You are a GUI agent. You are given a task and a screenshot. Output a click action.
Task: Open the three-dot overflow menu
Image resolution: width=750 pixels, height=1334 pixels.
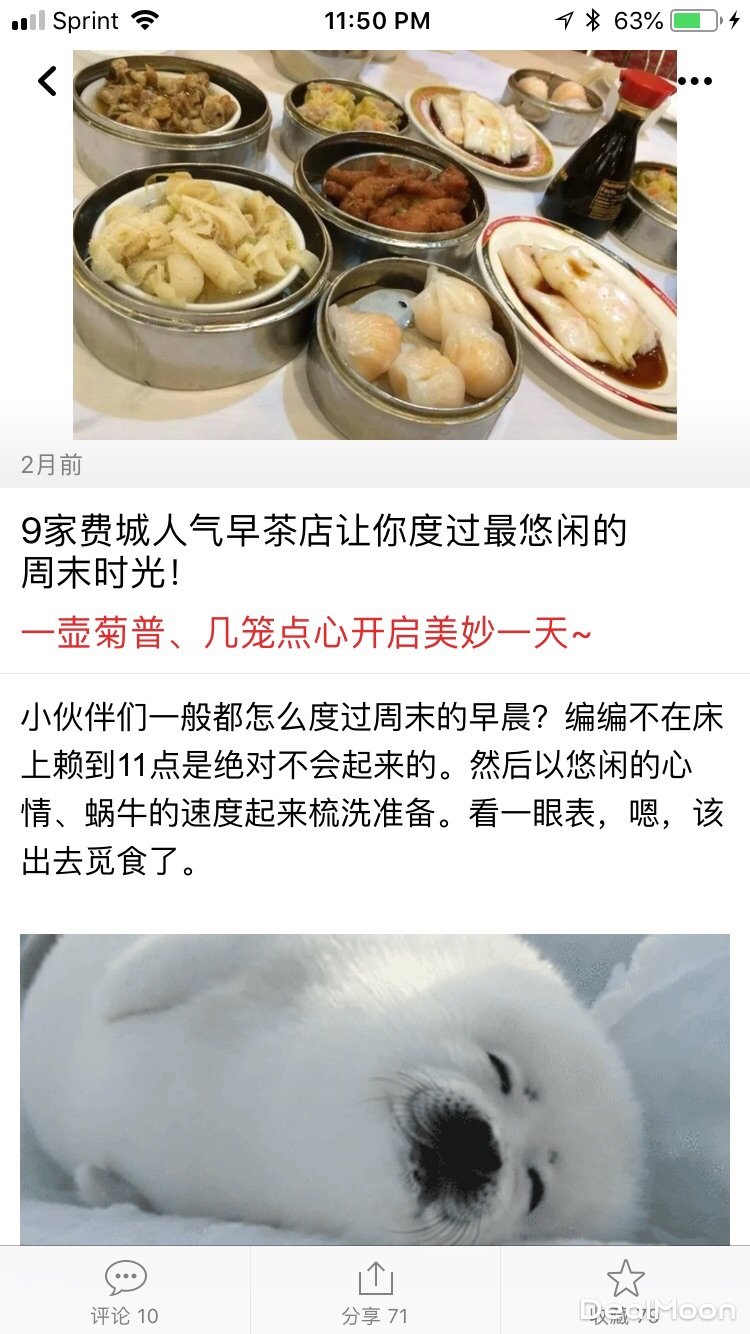[695, 82]
